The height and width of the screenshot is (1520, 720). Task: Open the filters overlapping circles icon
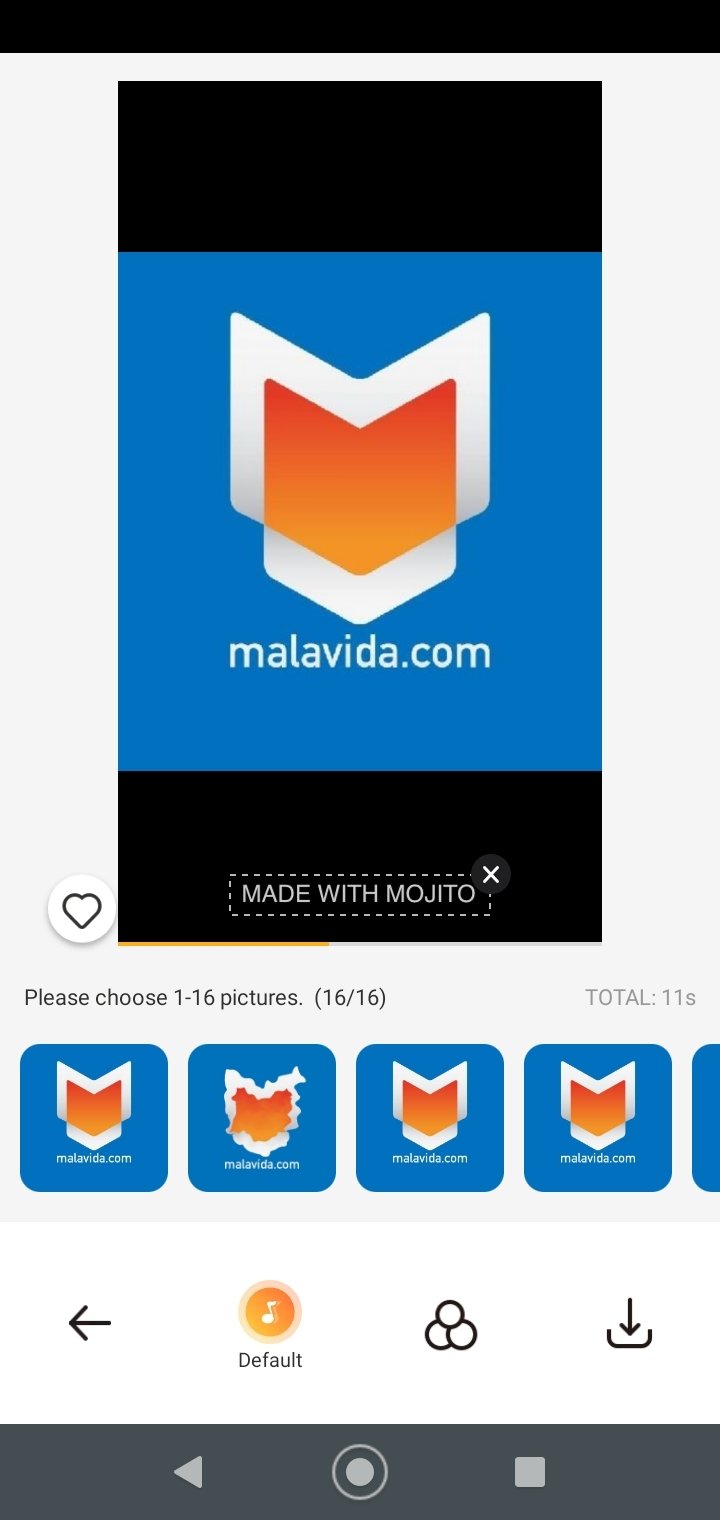coord(451,1325)
